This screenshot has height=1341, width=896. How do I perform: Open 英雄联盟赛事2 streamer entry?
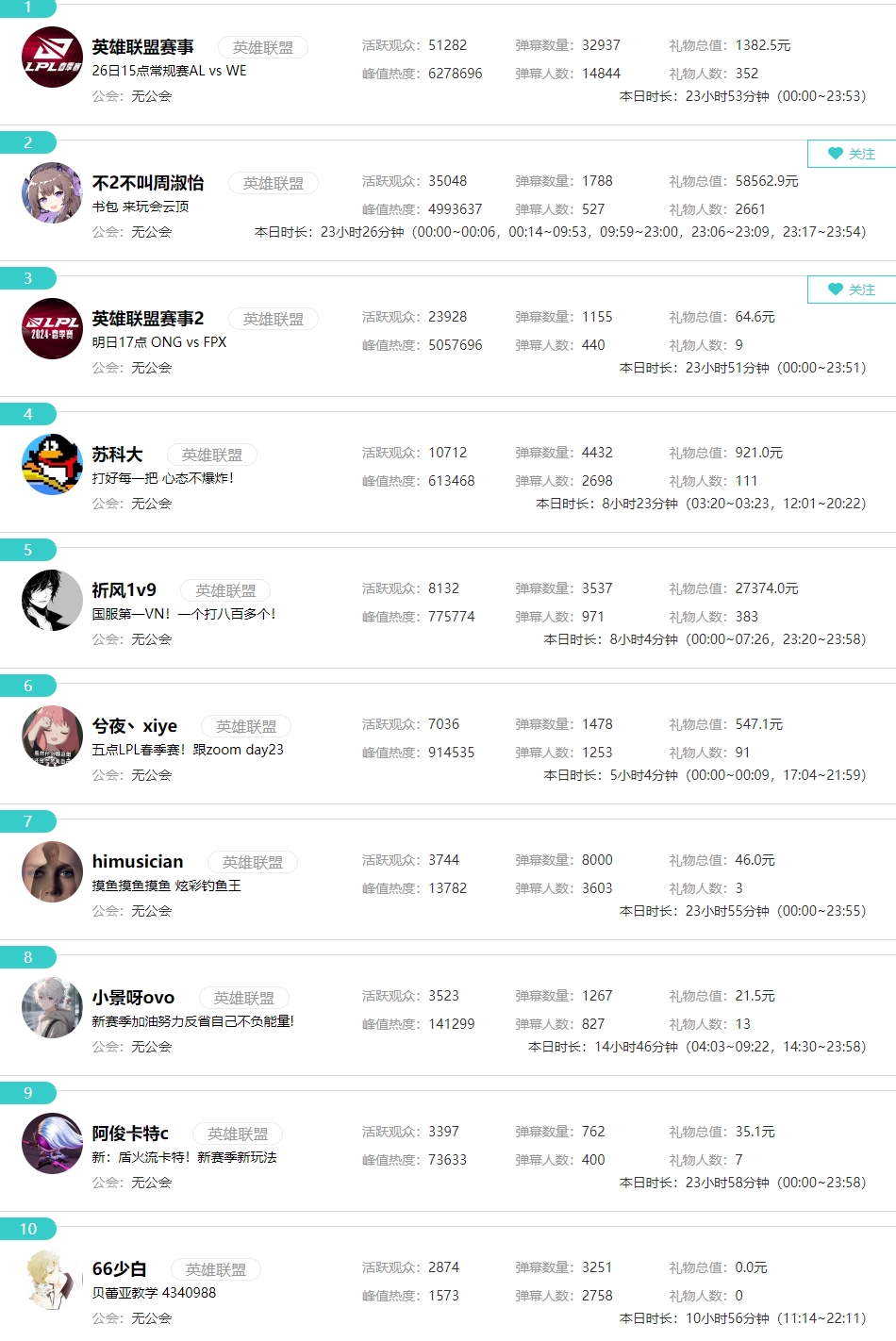pos(148,319)
